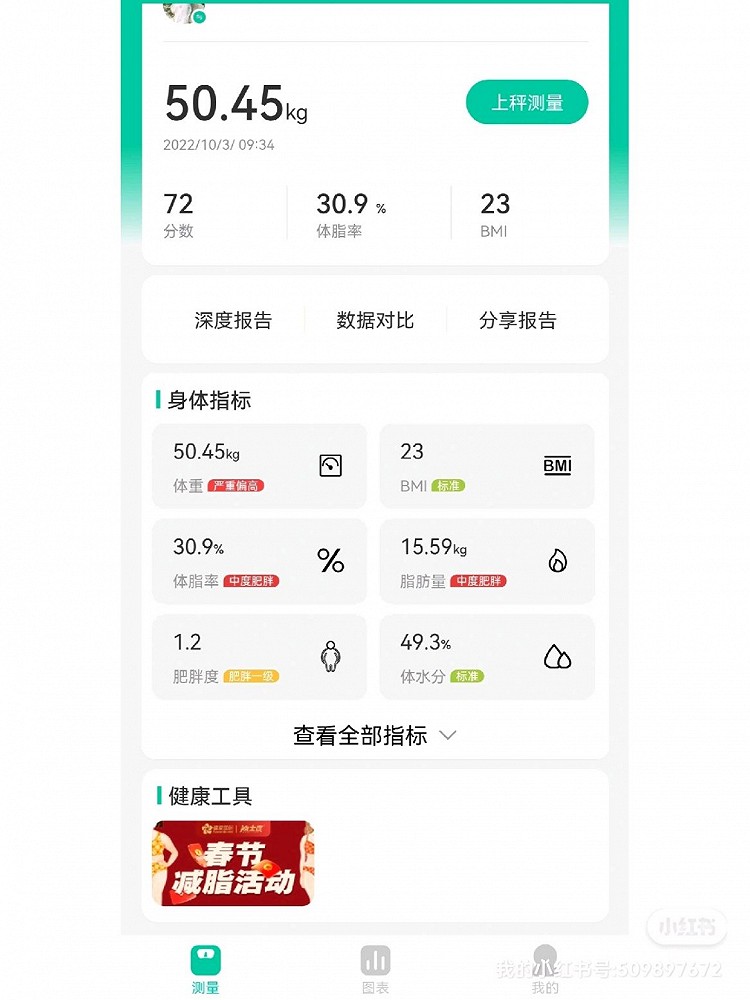
Task: Tap the profile avatar at top
Action: [184, 14]
